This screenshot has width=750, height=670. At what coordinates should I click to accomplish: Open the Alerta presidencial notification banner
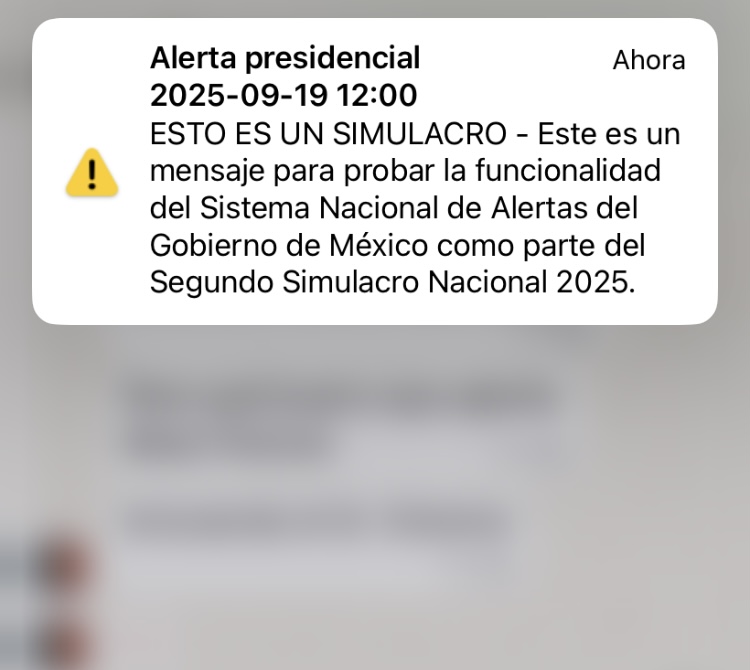(375, 172)
